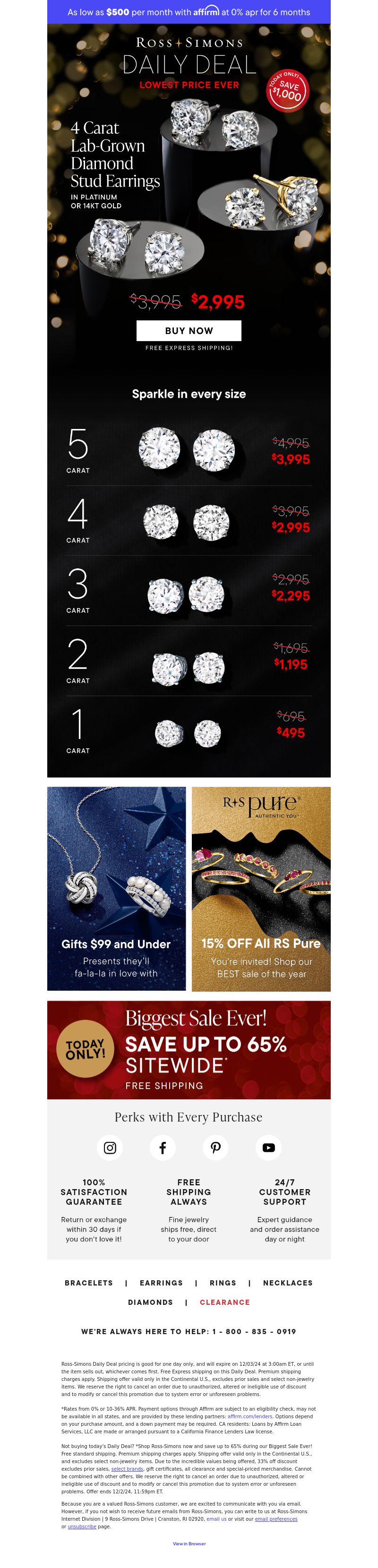Open the 15% OFF All RS Pure tile

(x=261, y=889)
